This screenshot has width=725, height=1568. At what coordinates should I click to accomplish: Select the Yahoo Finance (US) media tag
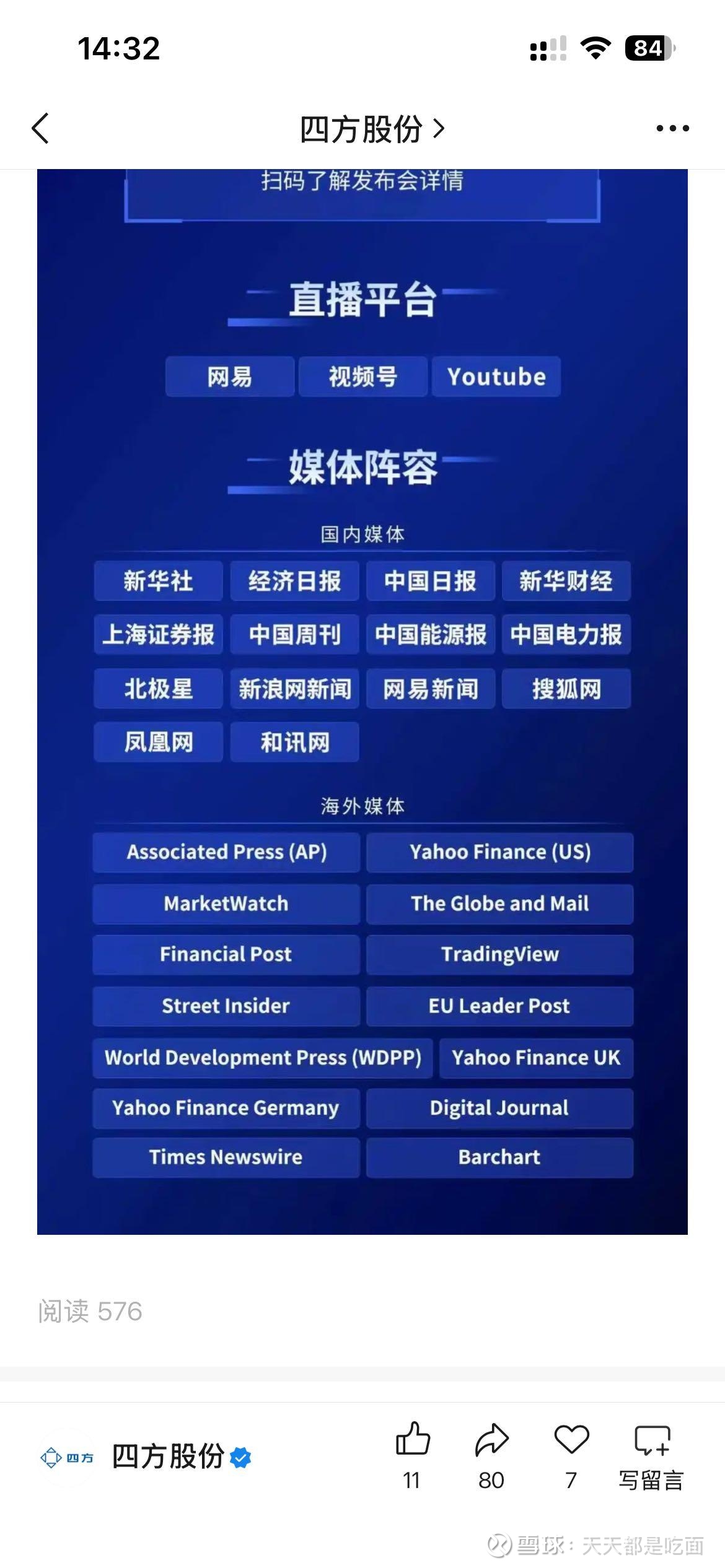[499, 852]
